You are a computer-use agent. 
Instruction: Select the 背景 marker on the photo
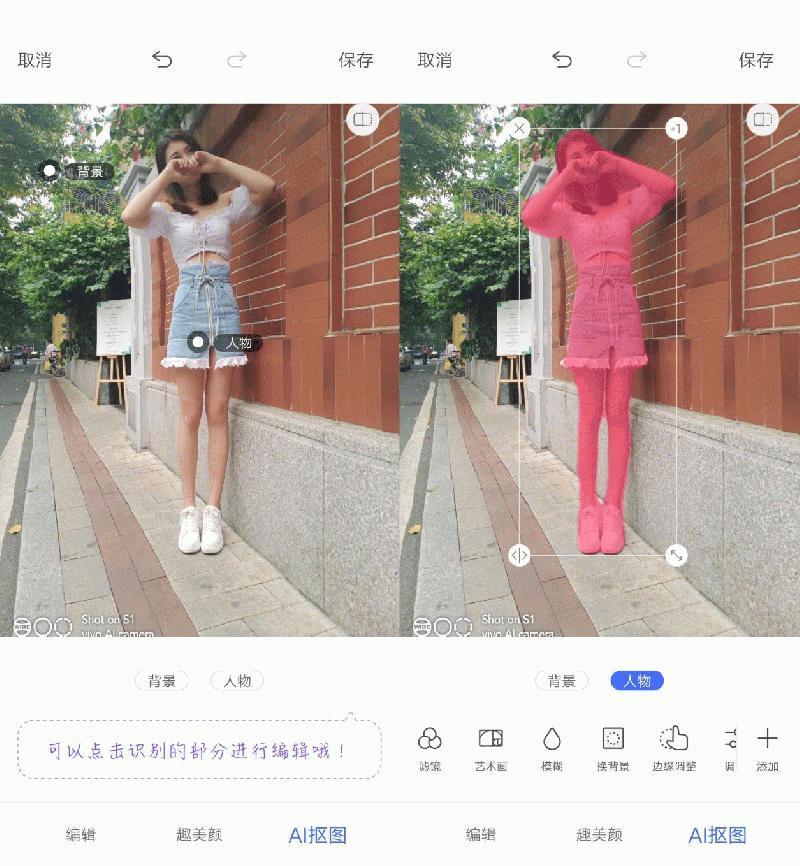pos(50,171)
